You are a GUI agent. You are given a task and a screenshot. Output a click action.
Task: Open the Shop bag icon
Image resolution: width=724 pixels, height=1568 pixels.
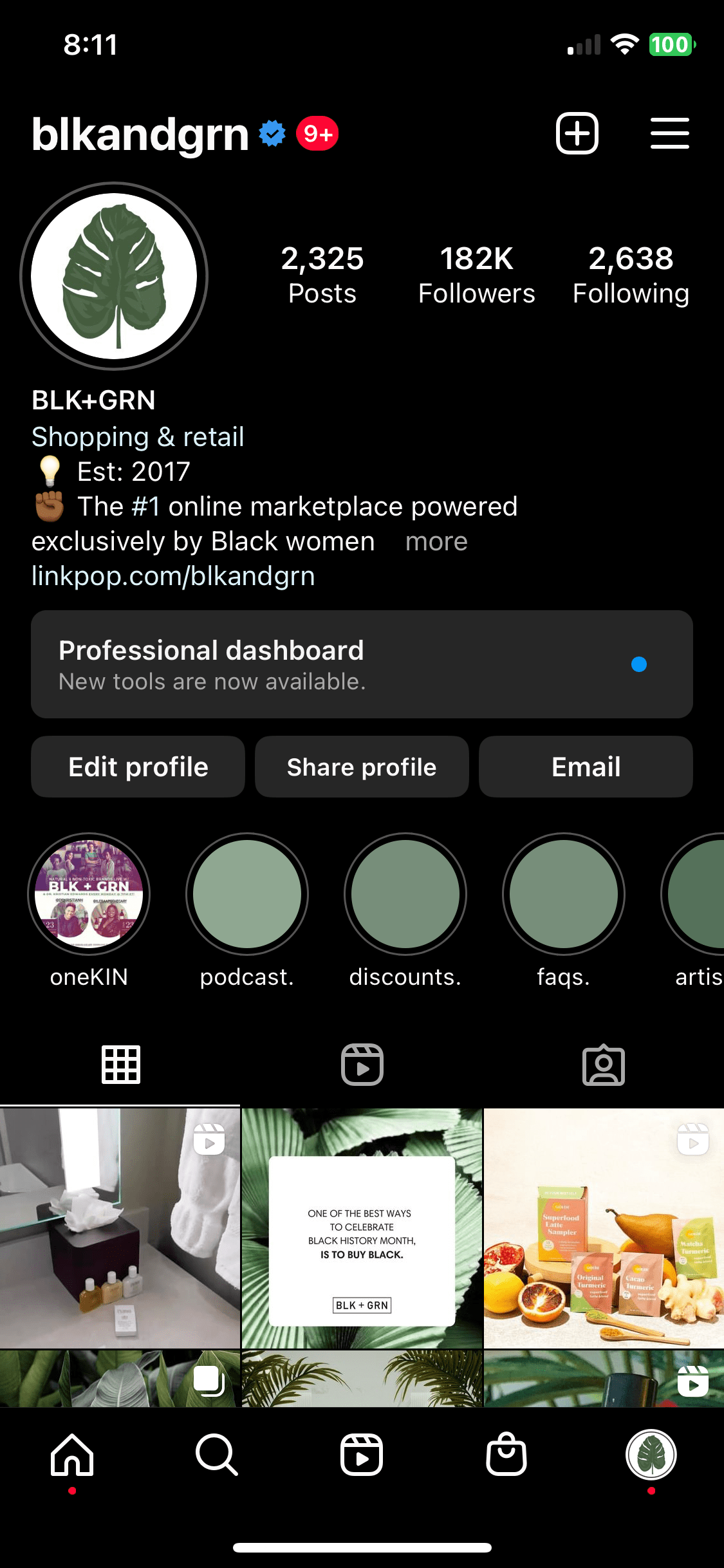click(506, 1458)
